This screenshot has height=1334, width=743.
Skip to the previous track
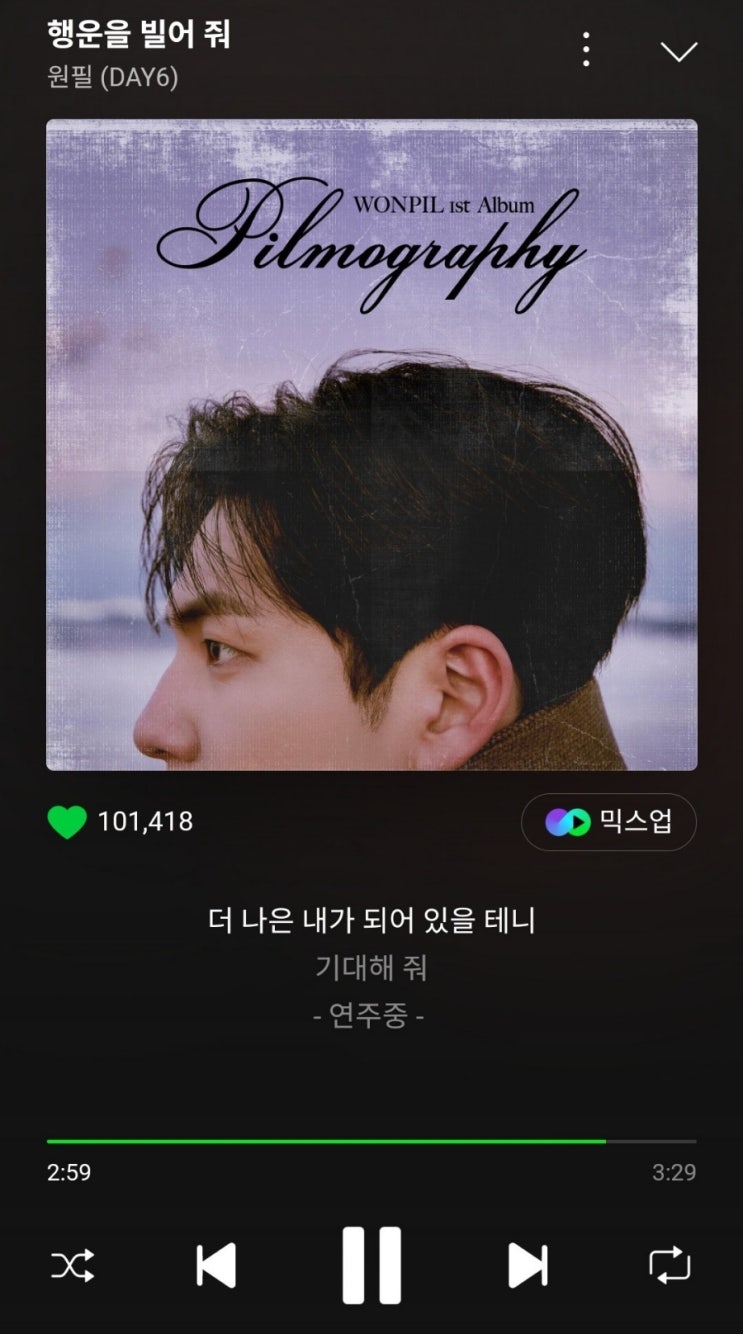216,1265
